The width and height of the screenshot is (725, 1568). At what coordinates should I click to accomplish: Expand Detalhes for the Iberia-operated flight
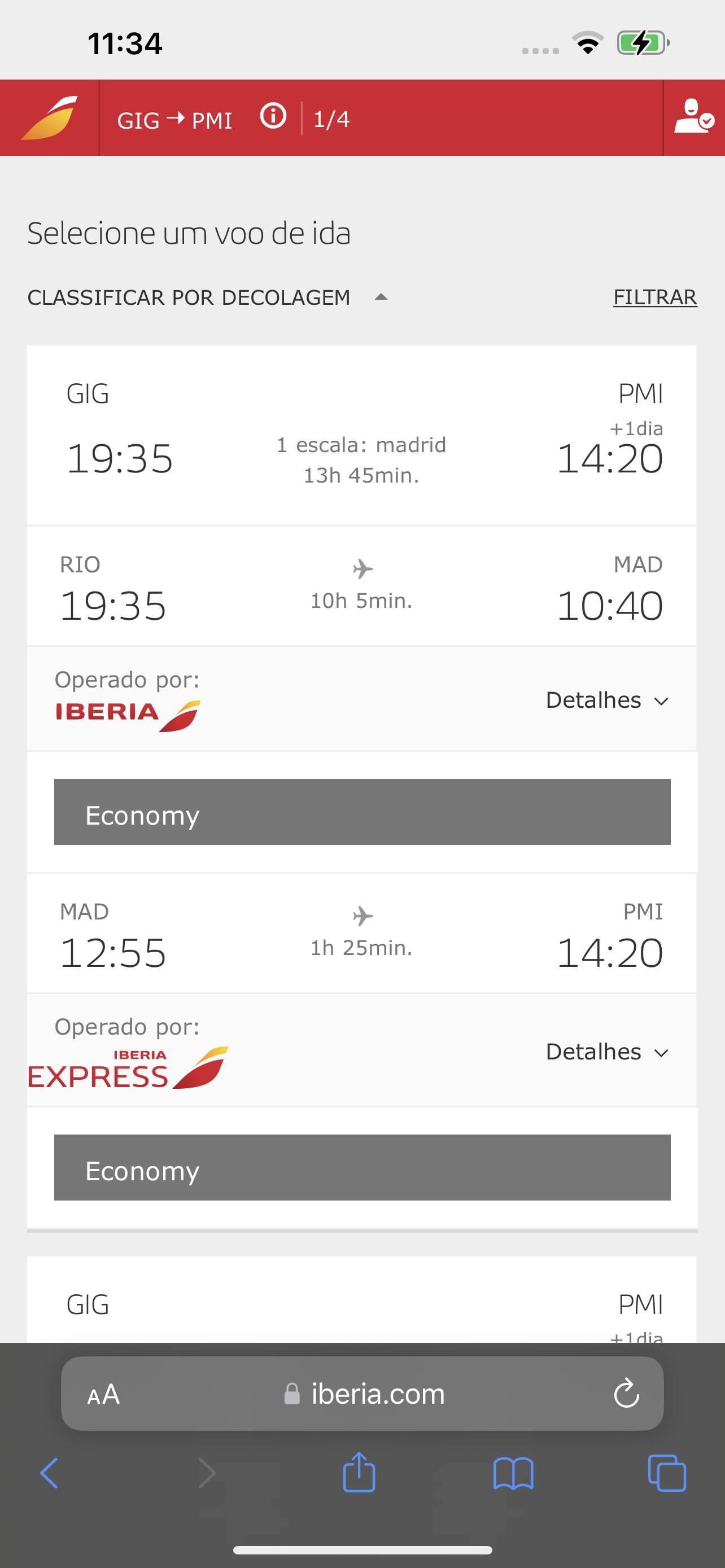pyautogui.click(x=607, y=700)
